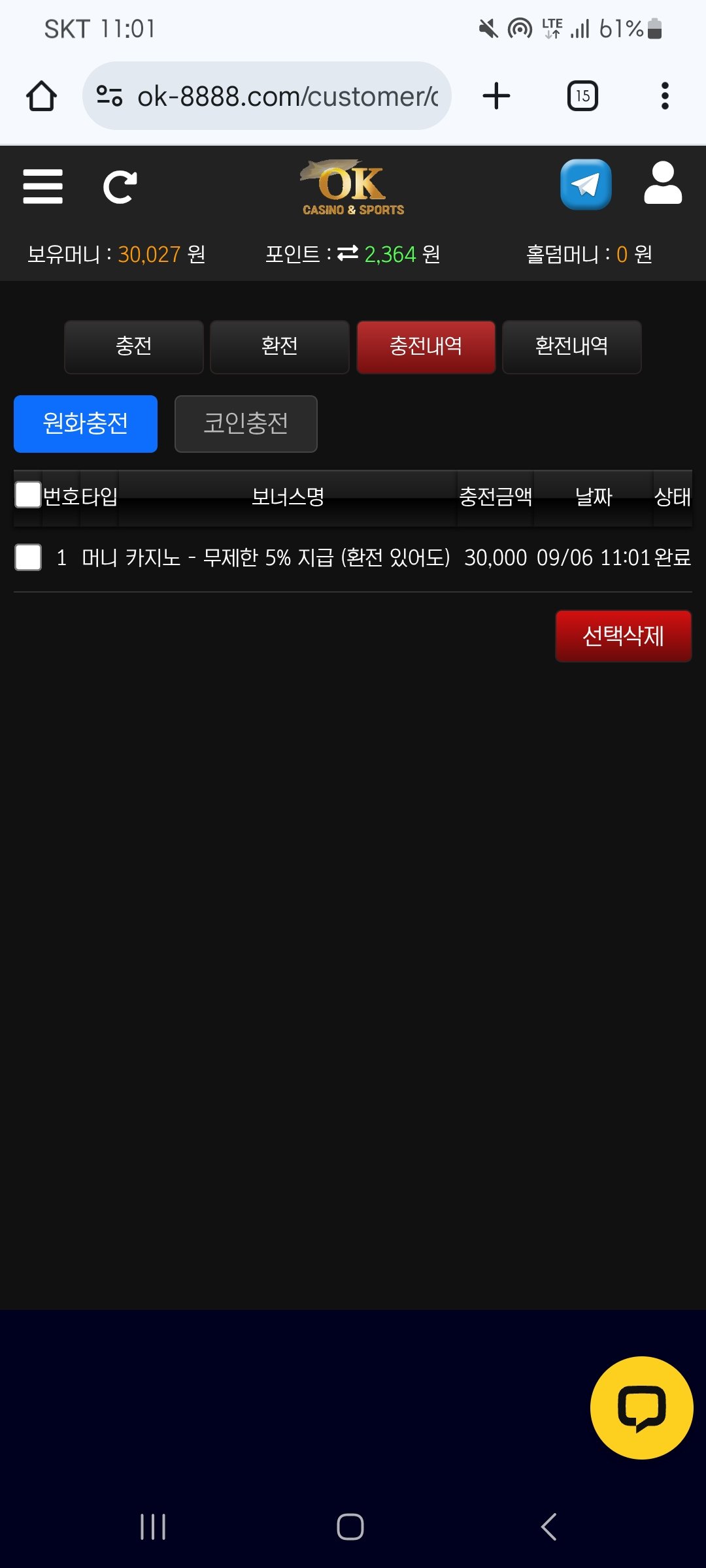Screen dimensions: 706x1568
Task: View the 15 open browser tabs
Action: coord(582,96)
